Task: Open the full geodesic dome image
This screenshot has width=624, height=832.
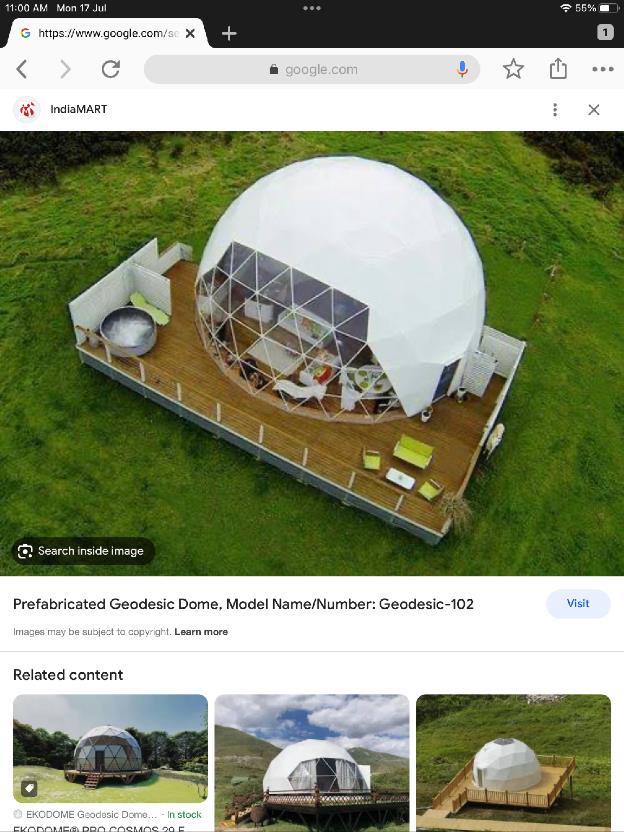Action: click(x=312, y=340)
